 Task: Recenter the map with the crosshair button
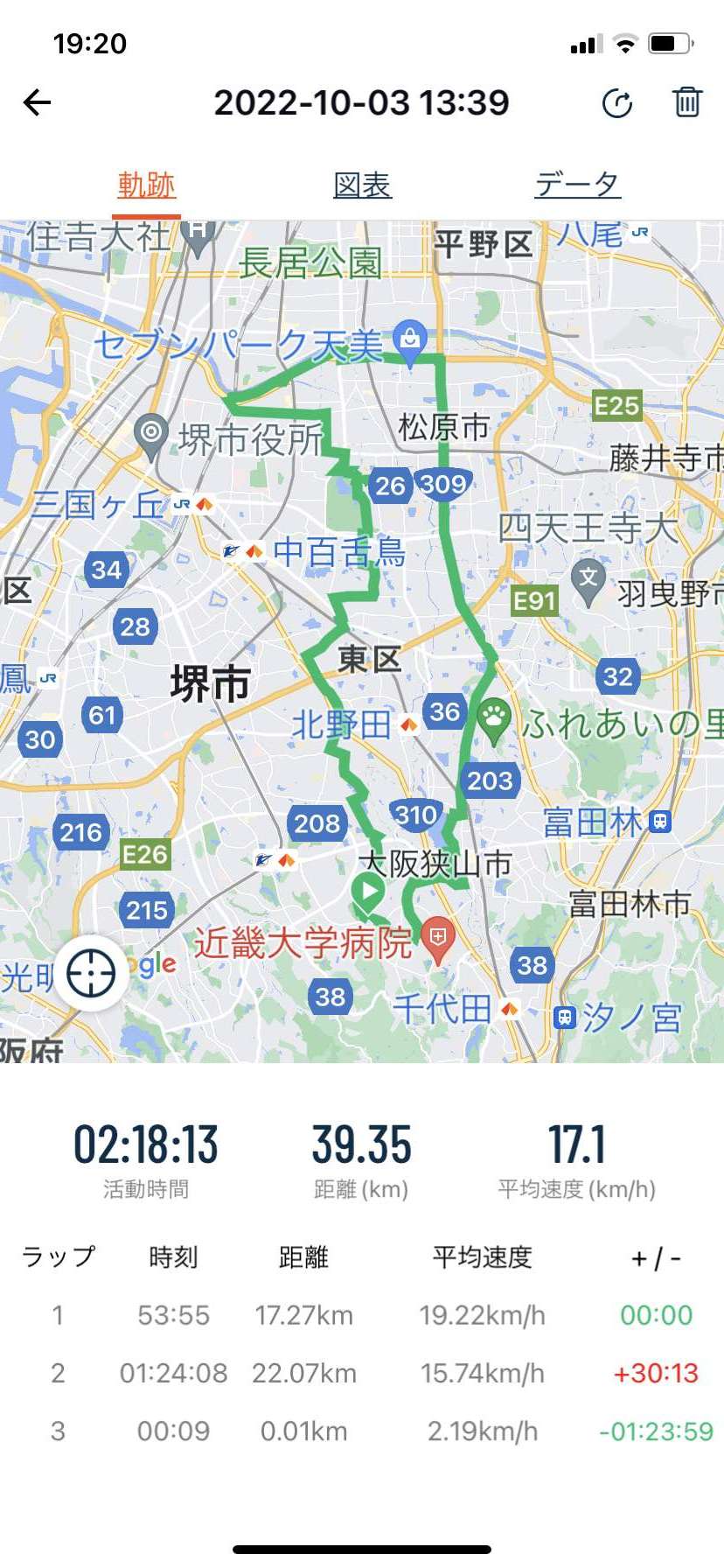coord(91,973)
